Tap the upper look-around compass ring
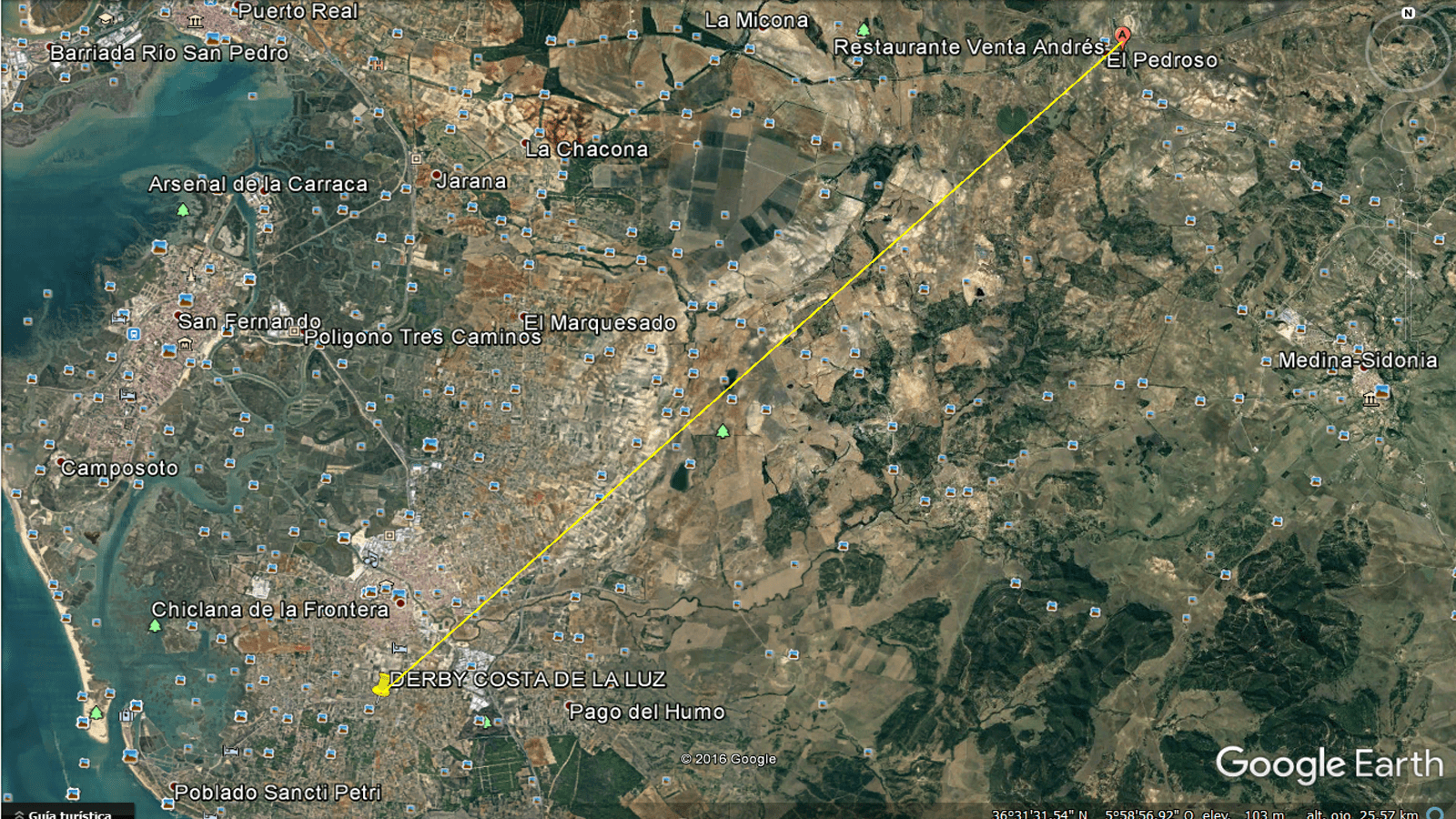The height and width of the screenshot is (819, 1456). pos(1408,50)
